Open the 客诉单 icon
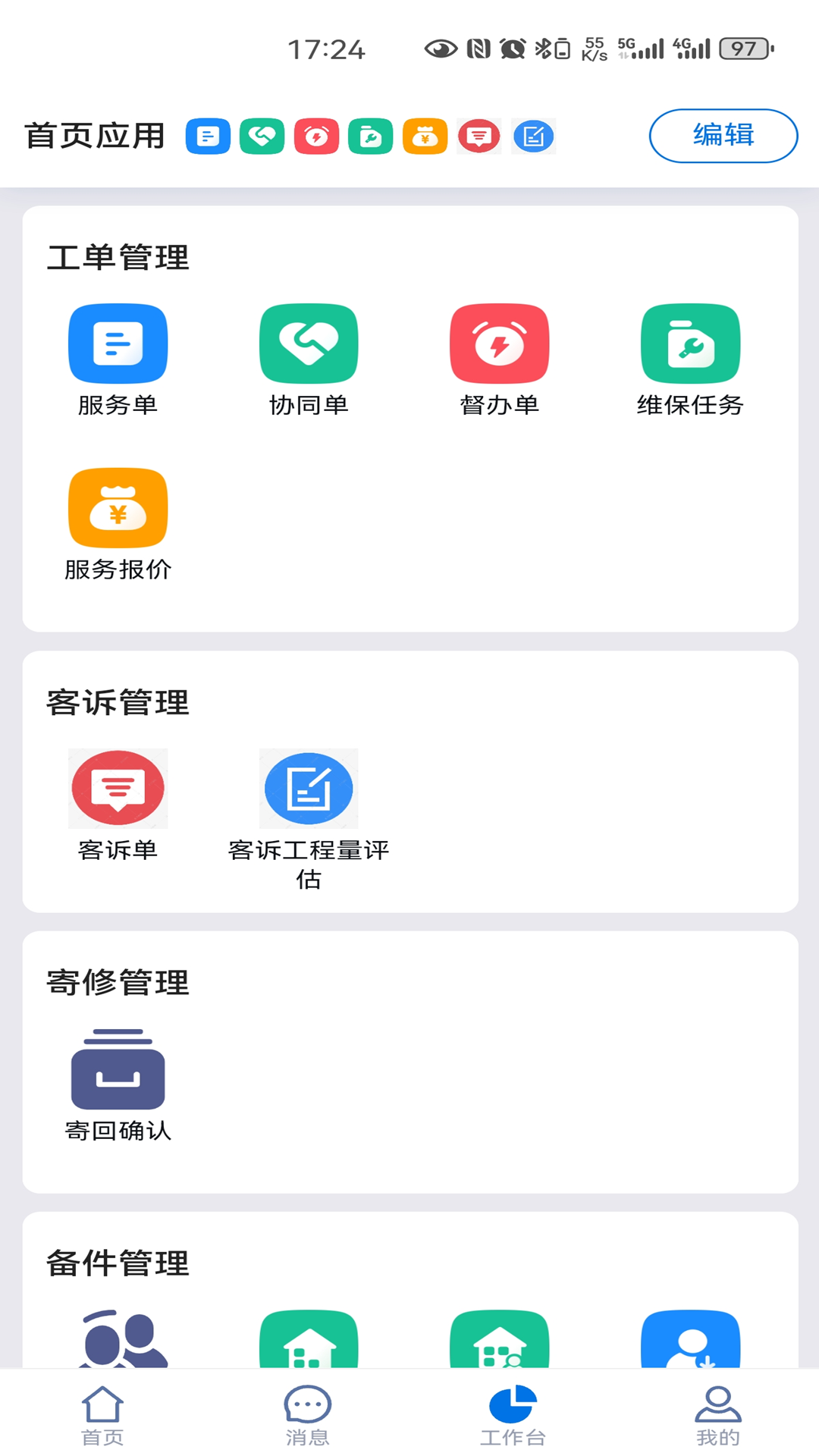This screenshot has height=1456, width=819. pyautogui.click(x=118, y=788)
